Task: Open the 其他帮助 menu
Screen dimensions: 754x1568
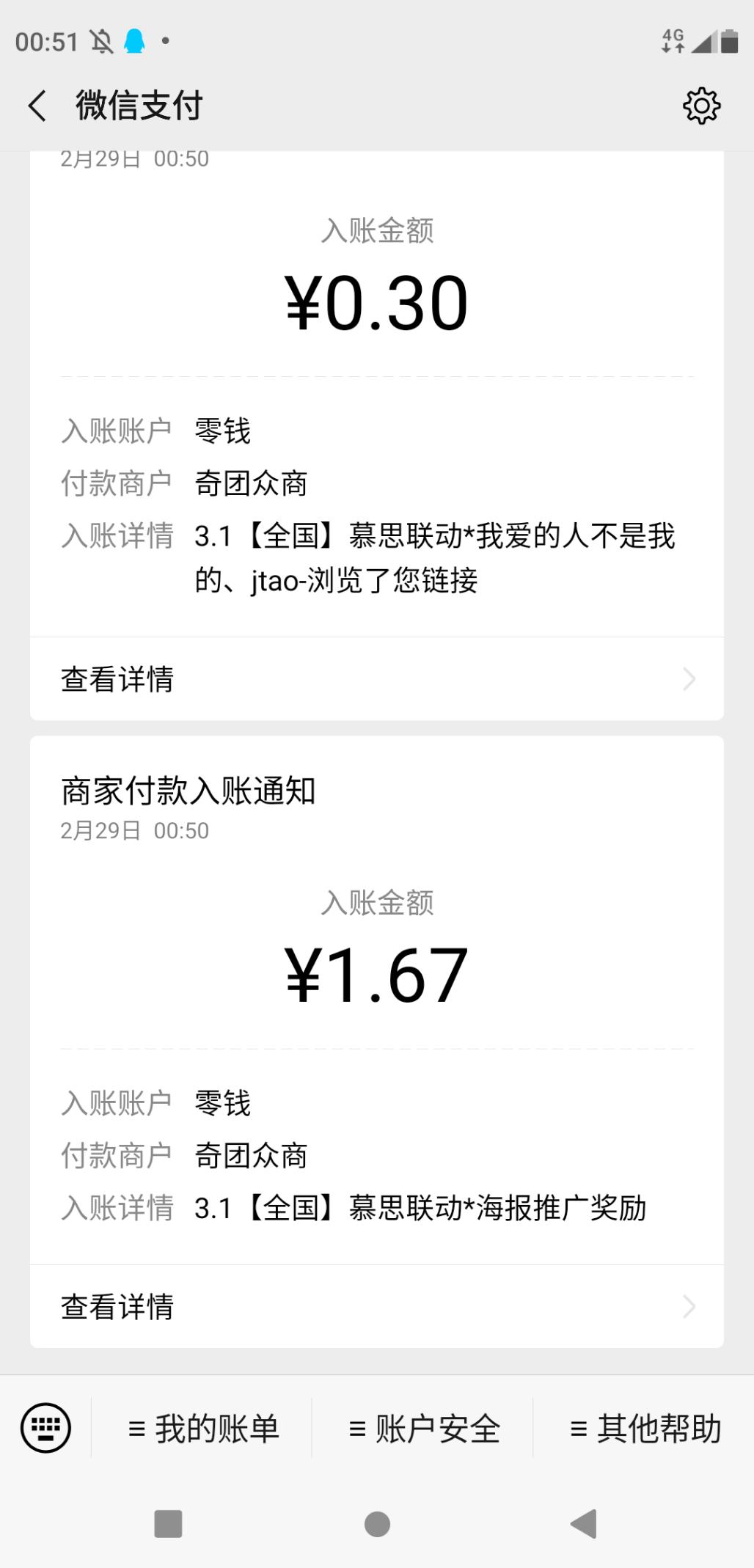Action: [645, 1429]
